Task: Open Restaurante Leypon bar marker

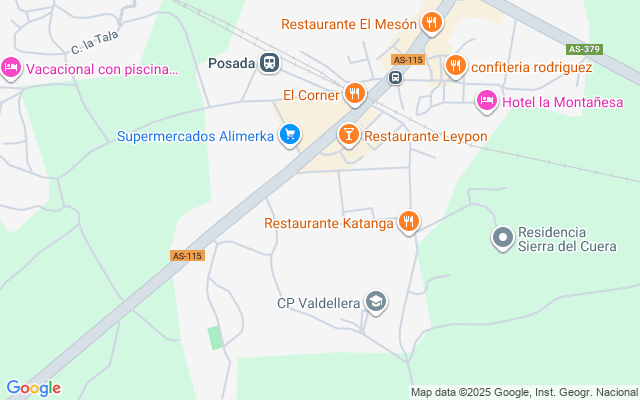Action: 349,135
